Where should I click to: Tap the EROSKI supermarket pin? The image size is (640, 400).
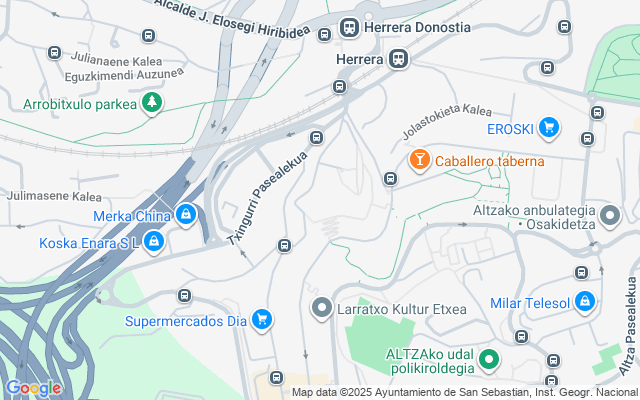(548, 127)
